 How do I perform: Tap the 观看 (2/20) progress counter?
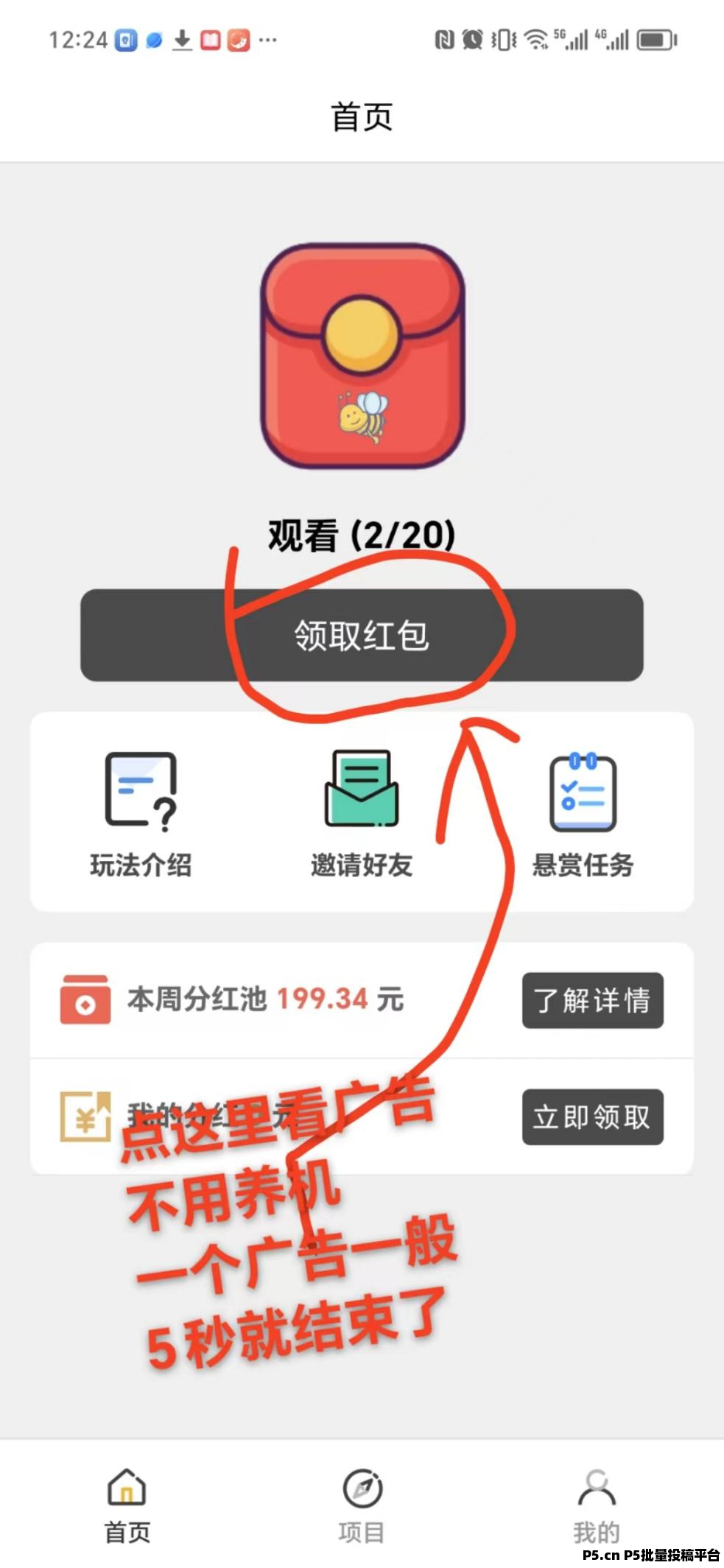click(x=362, y=535)
